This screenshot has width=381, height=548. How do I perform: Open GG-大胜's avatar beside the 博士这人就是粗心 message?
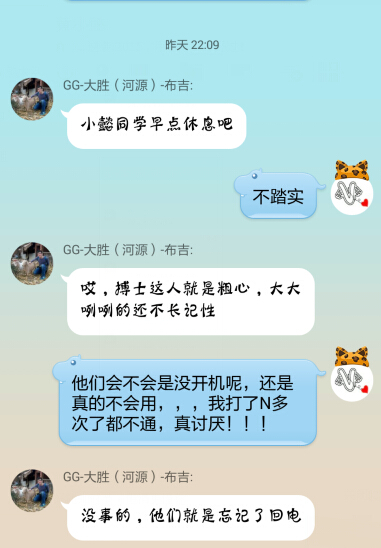coord(32,263)
